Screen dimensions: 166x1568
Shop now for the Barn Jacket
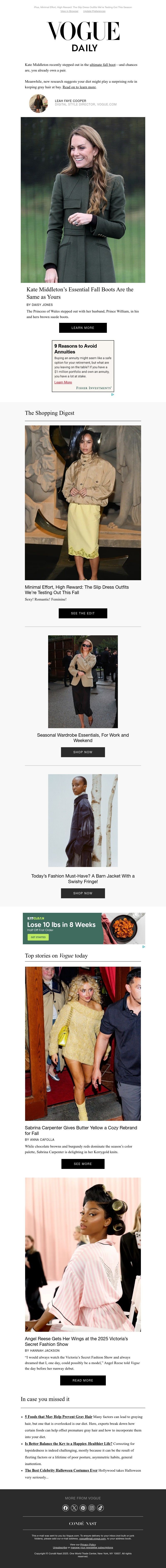(x=83, y=893)
